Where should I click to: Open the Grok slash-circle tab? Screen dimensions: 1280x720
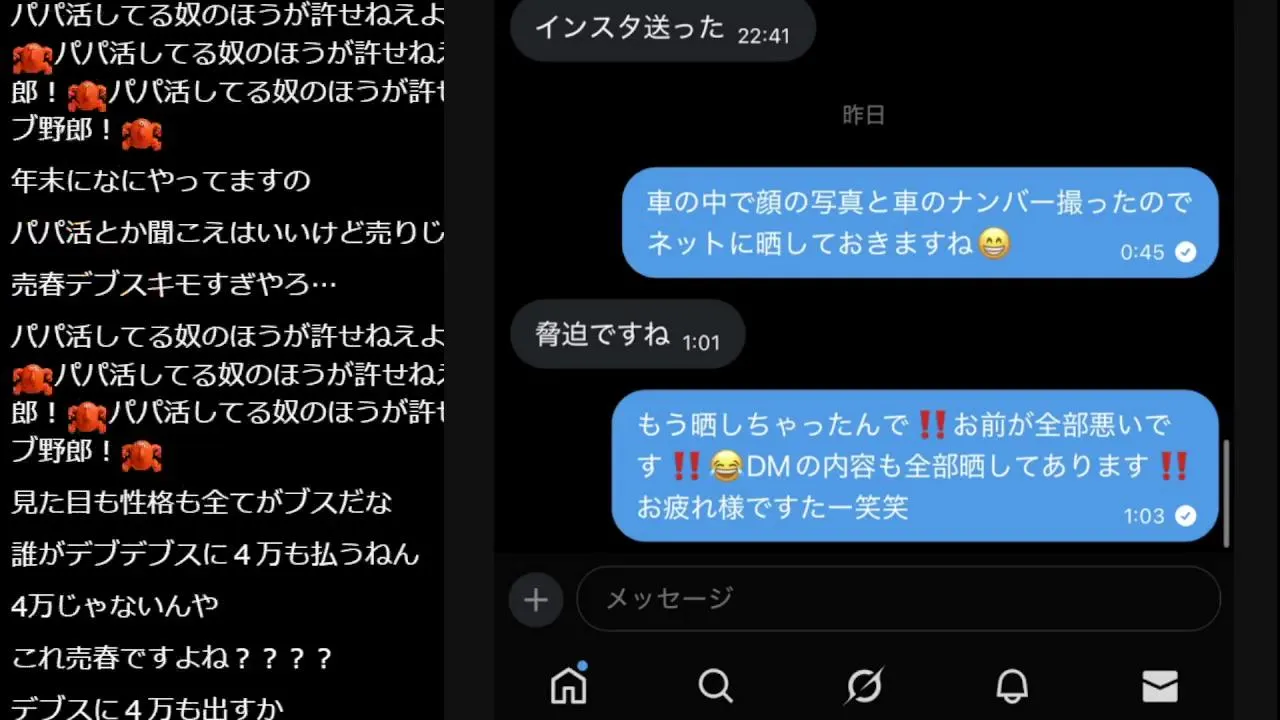point(864,686)
